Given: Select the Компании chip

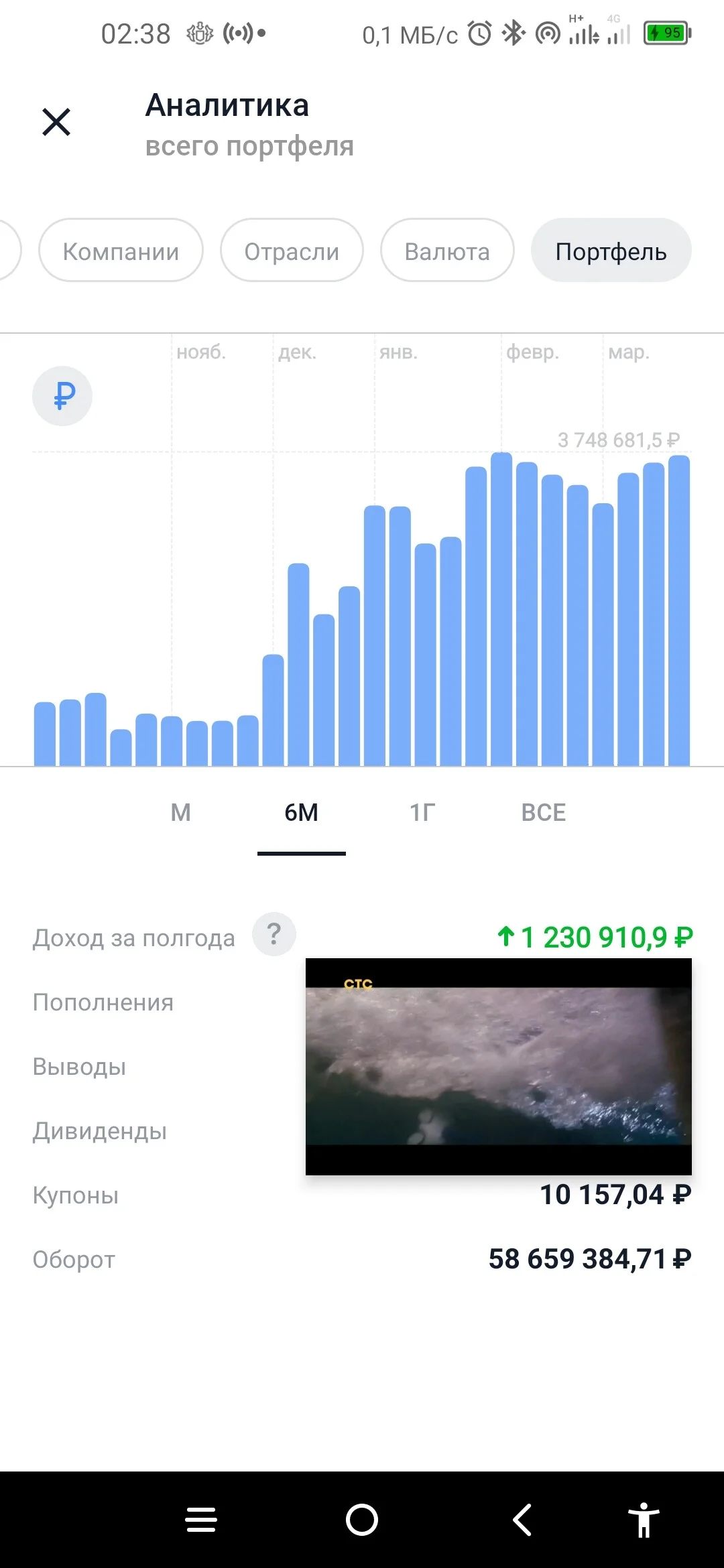Looking at the screenshot, I should (x=121, y=251).
